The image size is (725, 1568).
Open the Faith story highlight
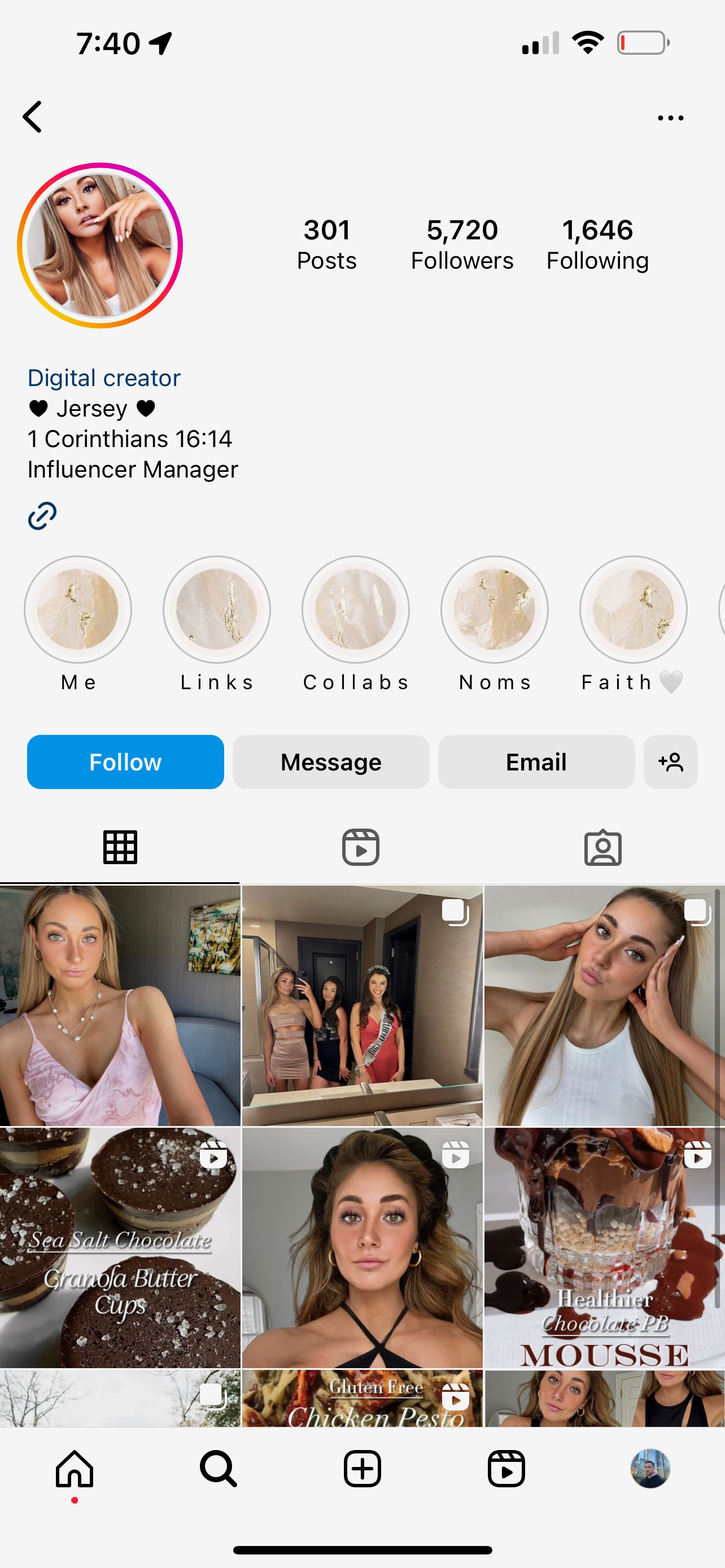pos(633,609)
